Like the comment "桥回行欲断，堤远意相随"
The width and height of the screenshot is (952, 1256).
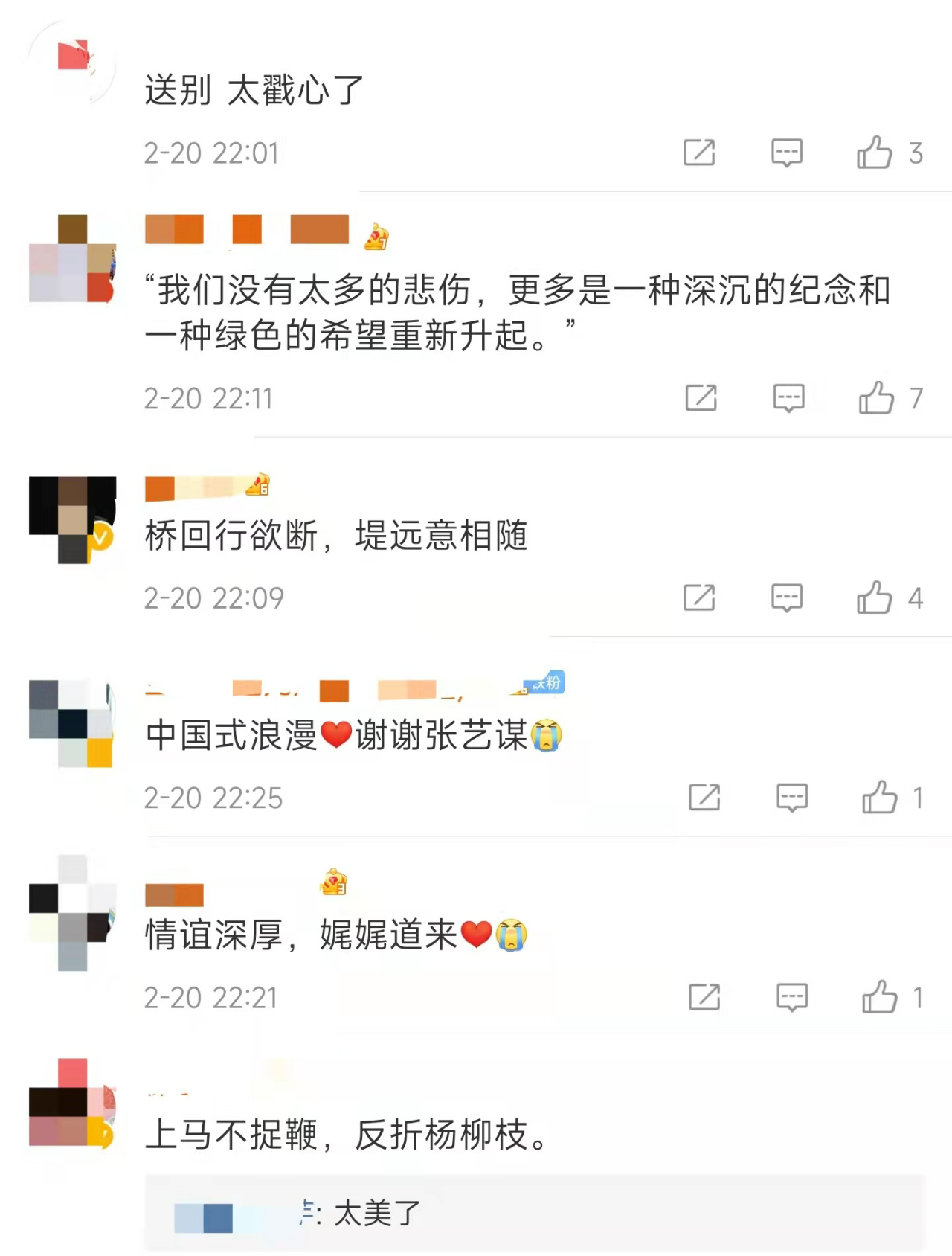tap(875, 597)
